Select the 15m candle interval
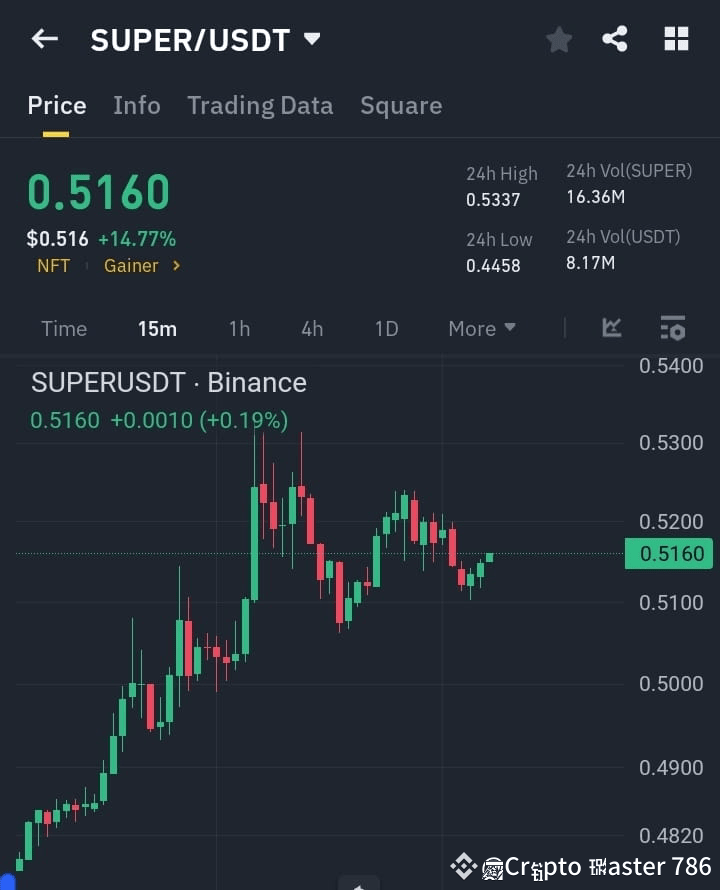 coord(157,328)
